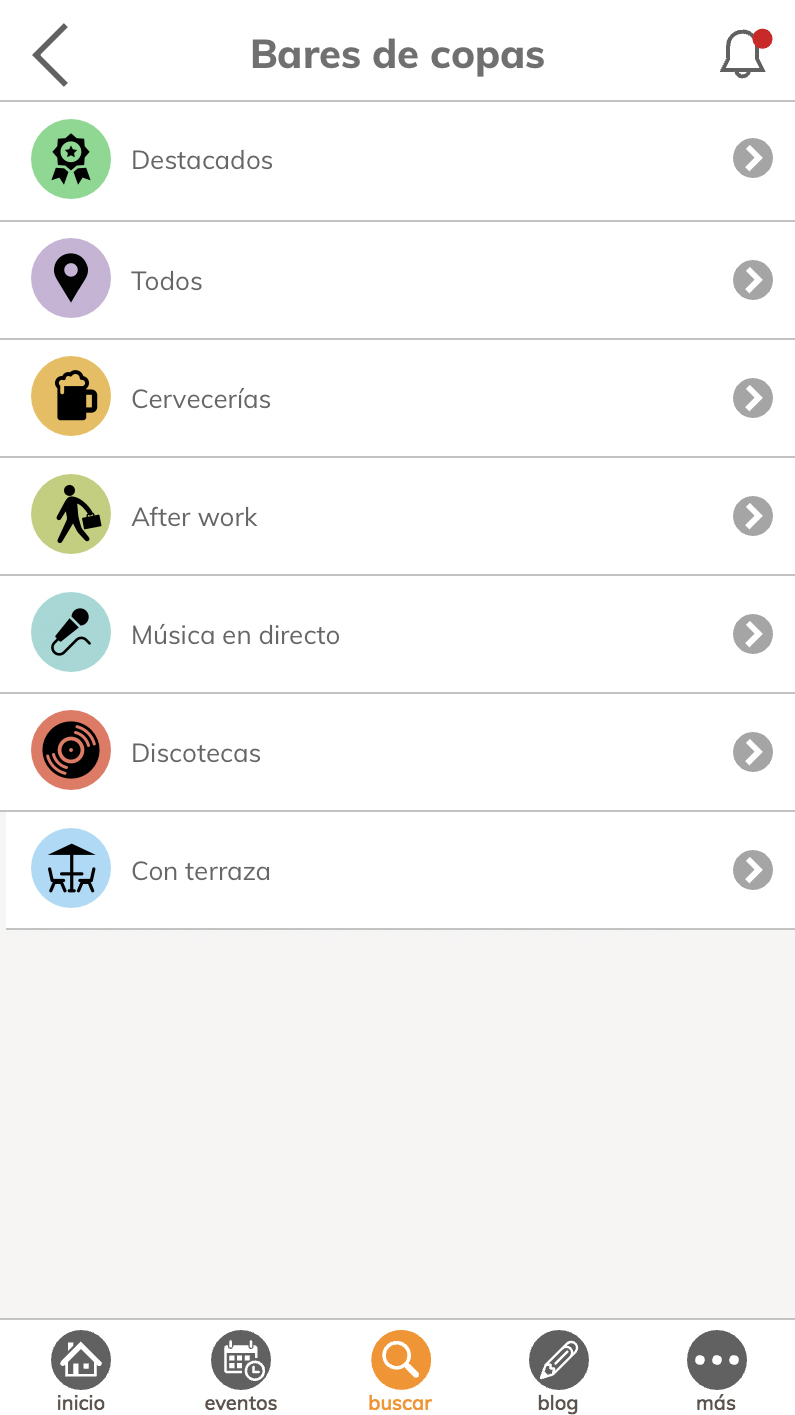Open the Cervecerías category
795x1415 pixels.
pyautogui.click(x=397, y=398)
